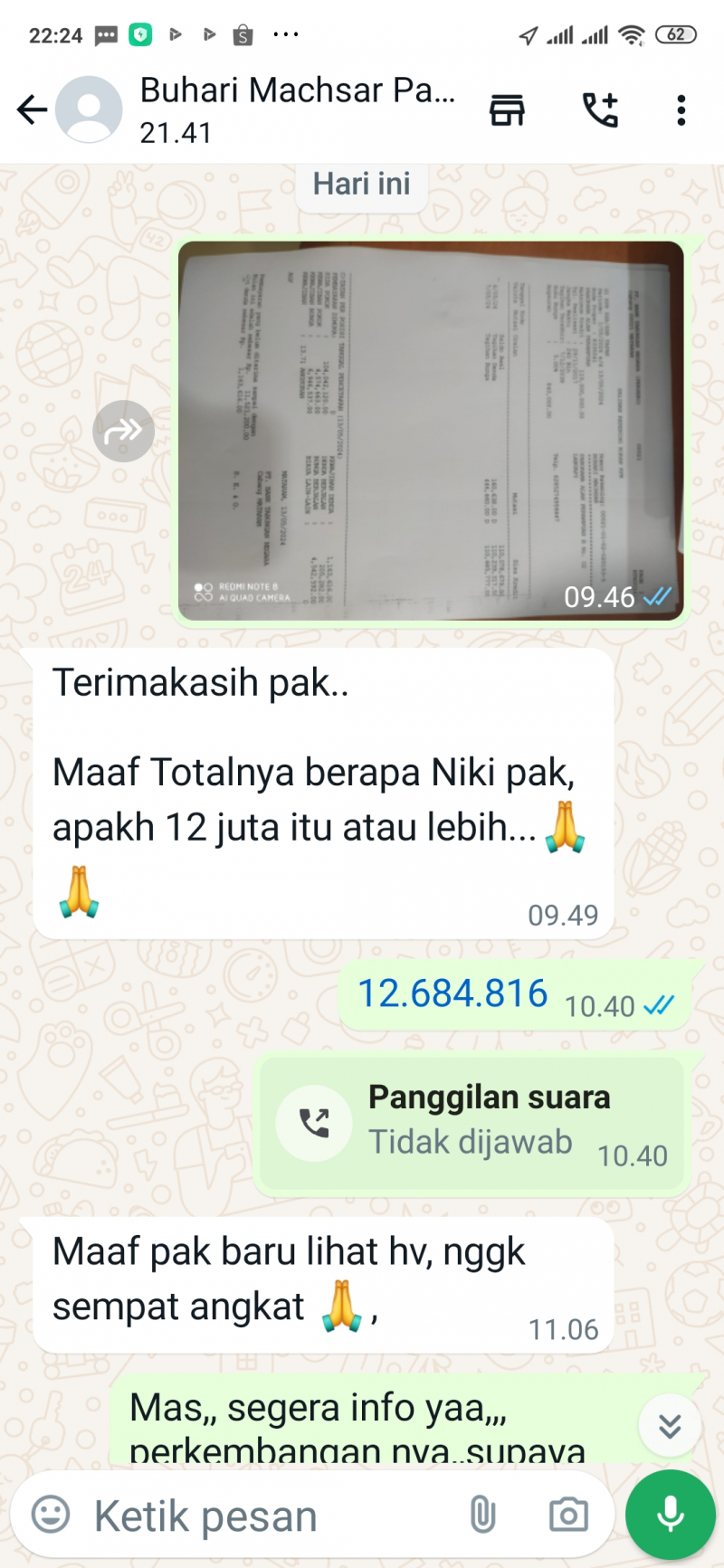Open the overflow menu
This screenshot has height=1568, width=724.
(681, 110)
